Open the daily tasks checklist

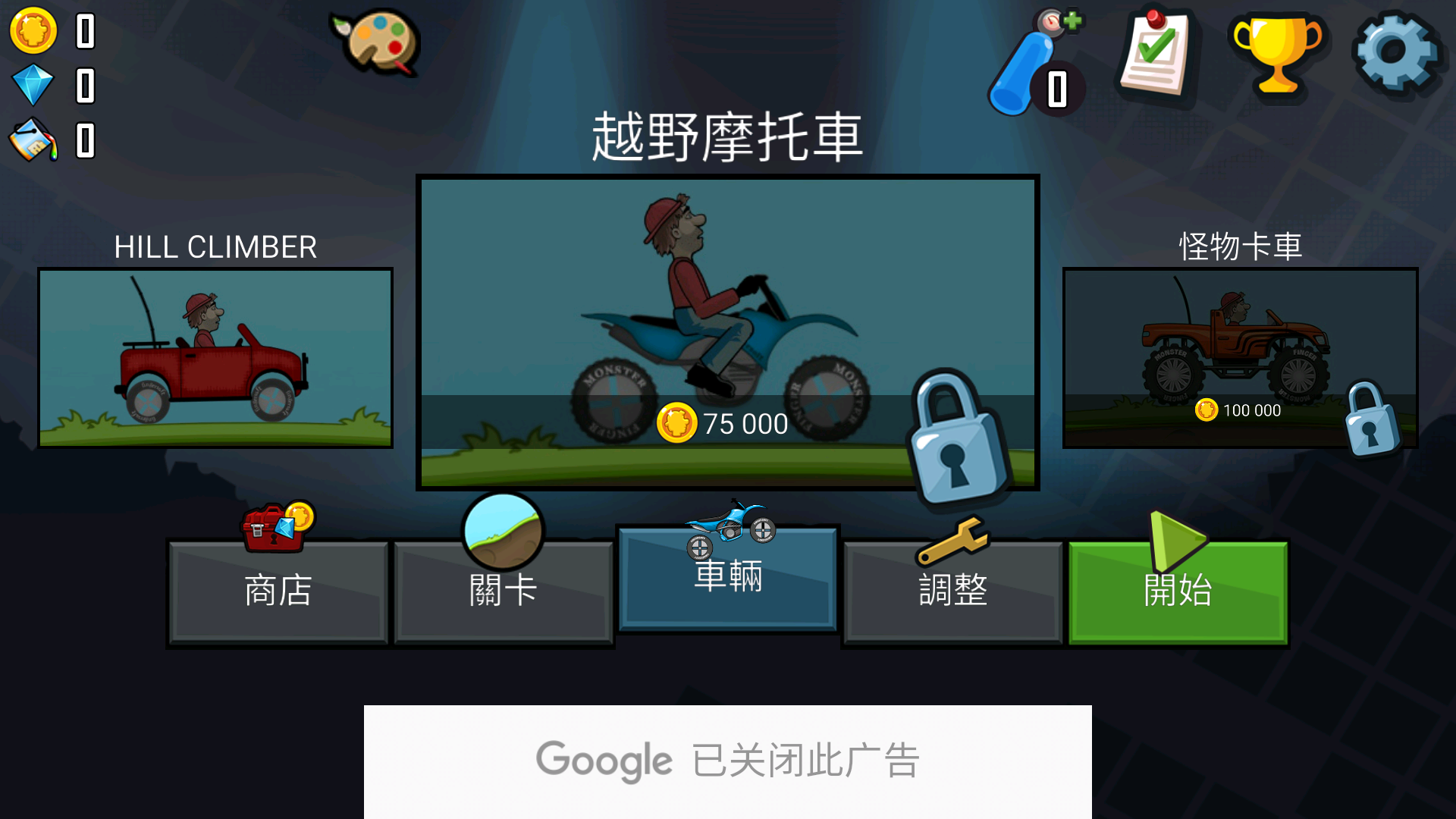pos(1155,53)
